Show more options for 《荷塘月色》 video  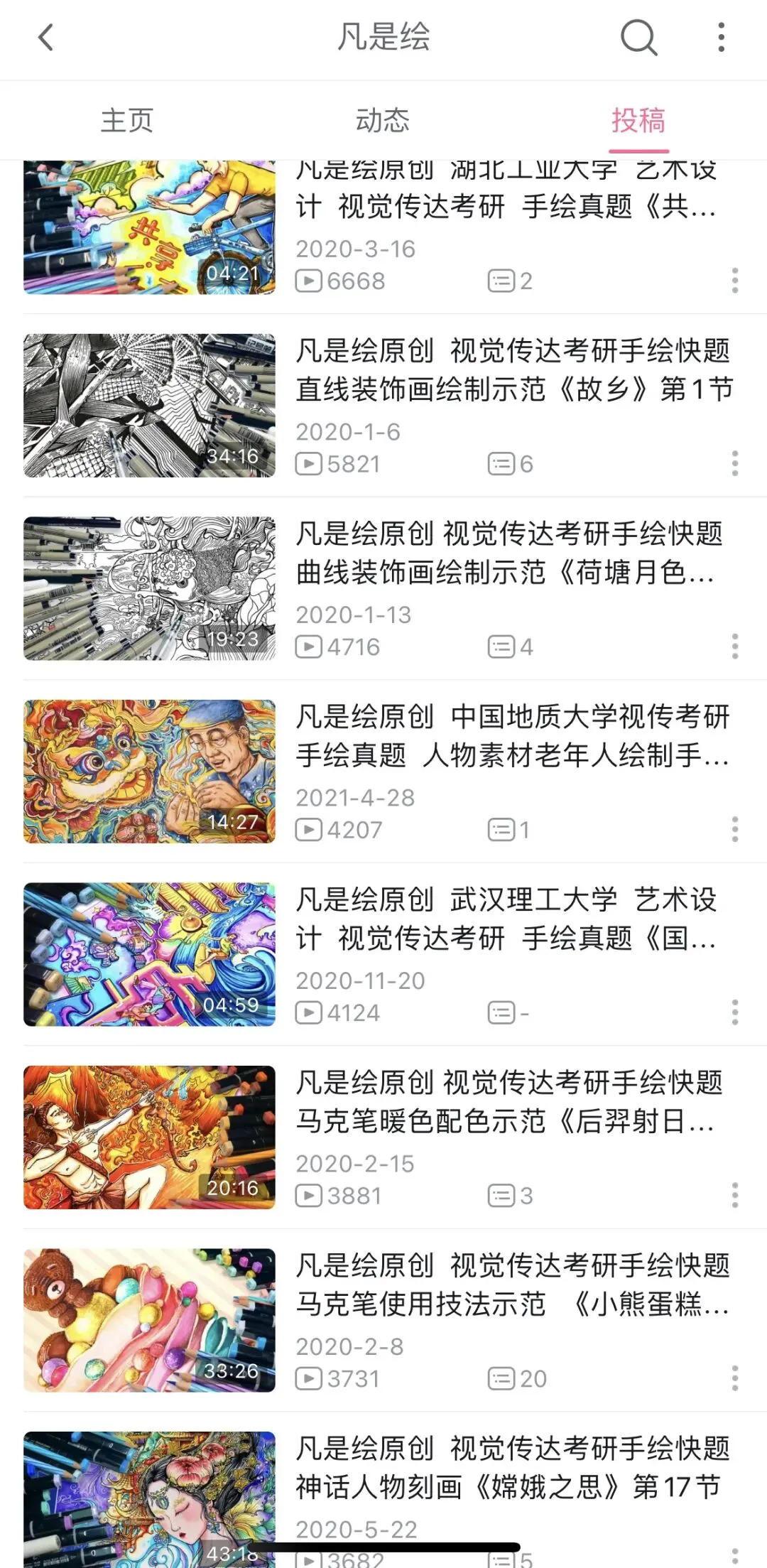point(735,647)
